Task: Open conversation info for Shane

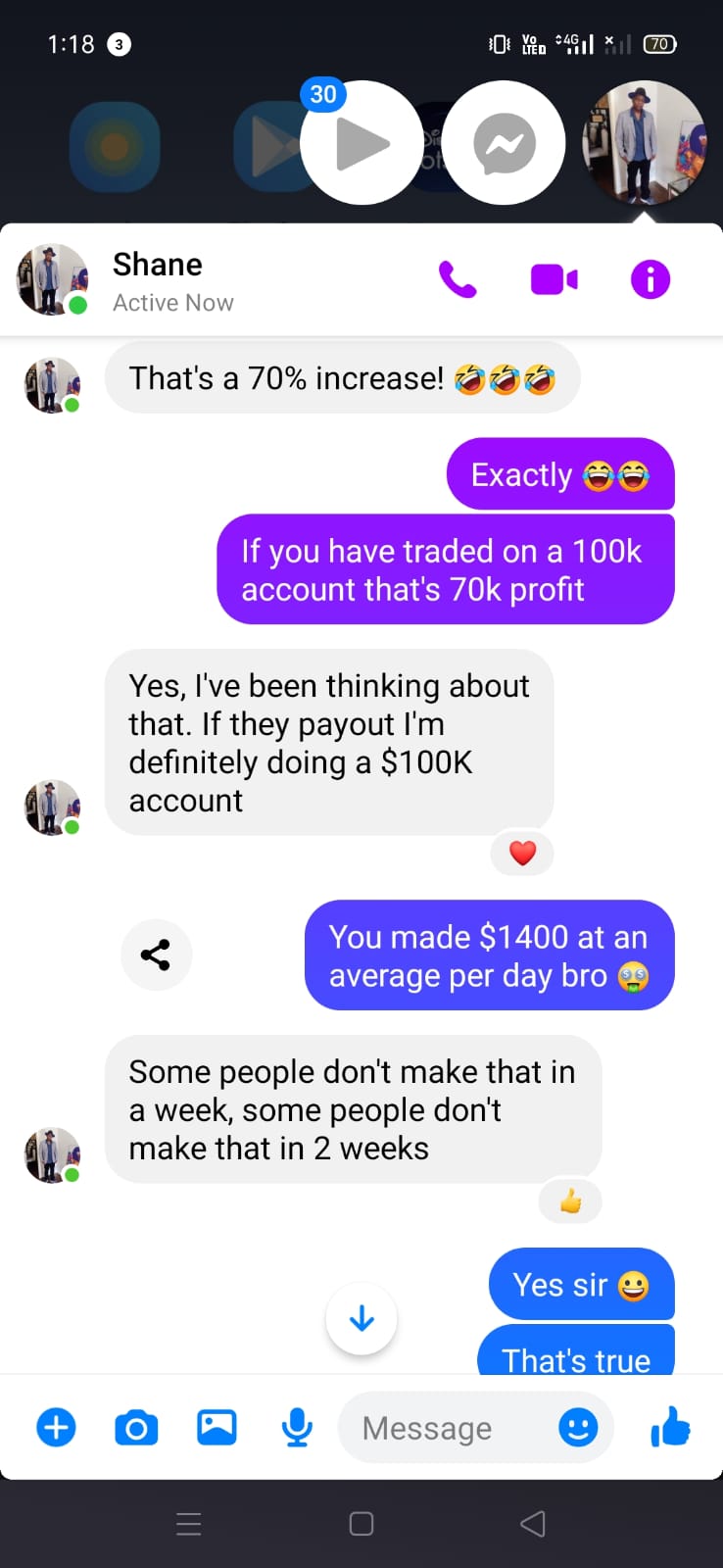Action: [x=651, y=280]
